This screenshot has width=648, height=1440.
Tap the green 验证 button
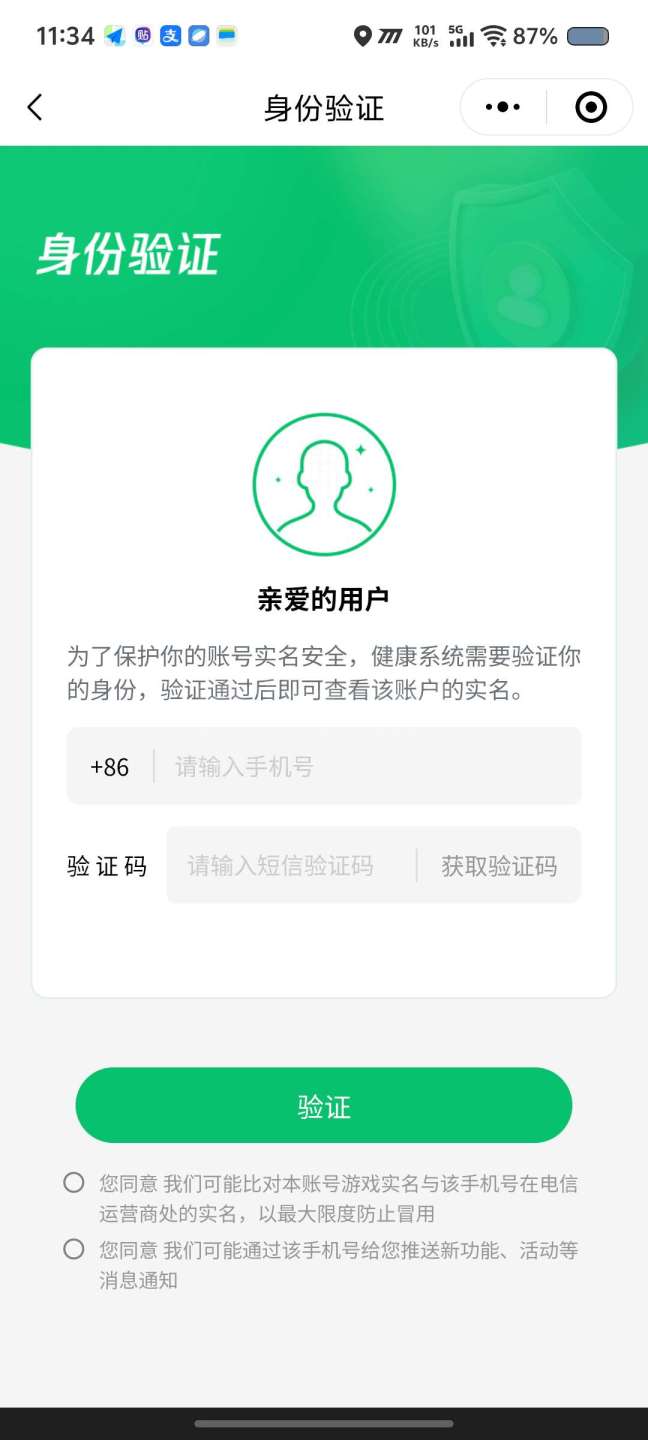(x=324, y=1106)
